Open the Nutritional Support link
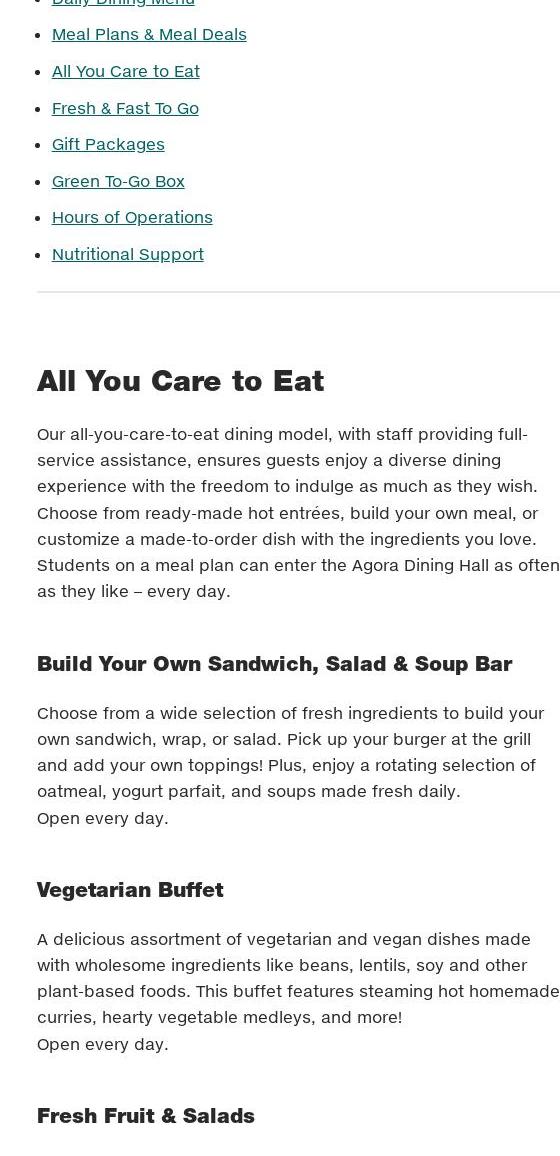 click(x=127, y=254)
